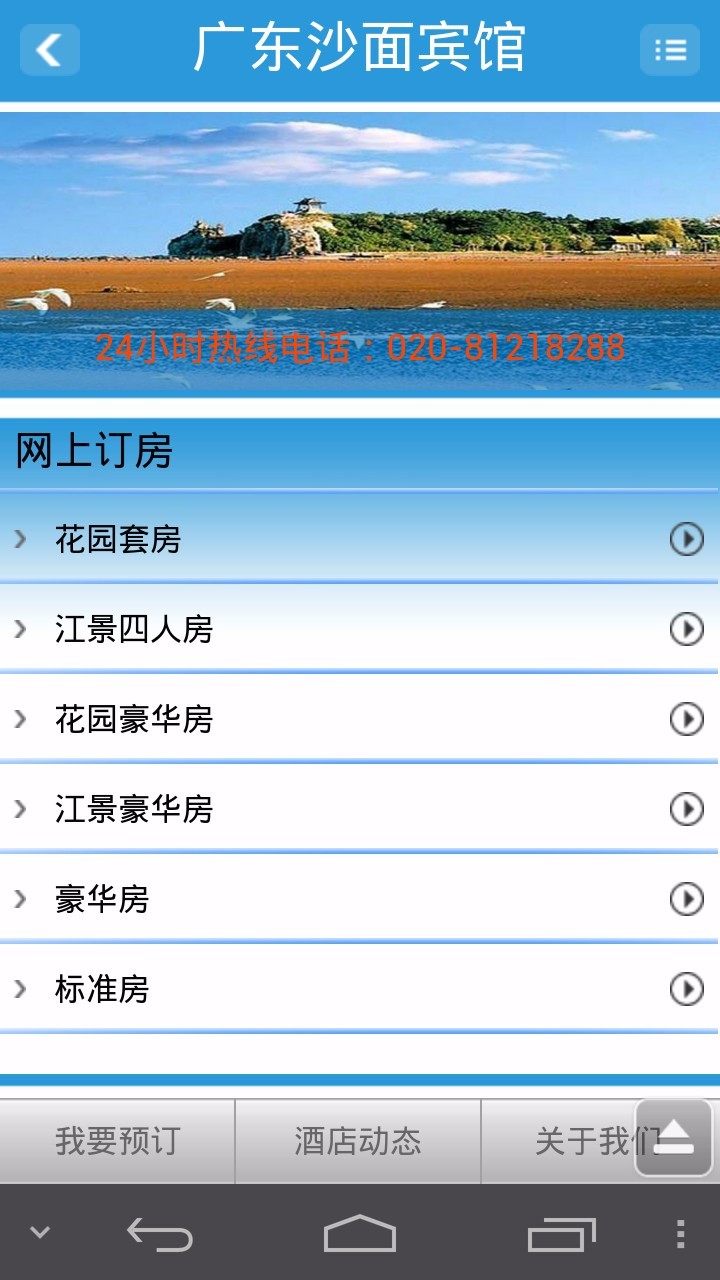The width and height of the screenshot is (720, 1280).
Task: Open recent apps from navigation bar
Action: (x=561, y=1233)
